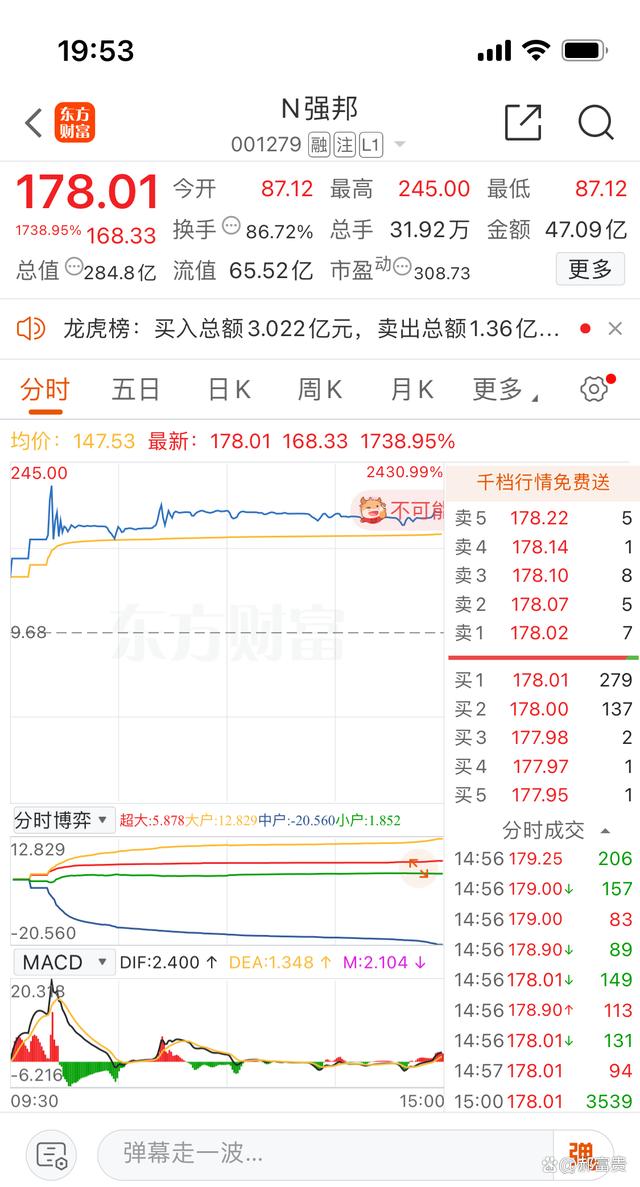The height and width of the screenshot is (1187, 640).
Task: Change the MACD indicator dropdown
Action: [63, 963]
